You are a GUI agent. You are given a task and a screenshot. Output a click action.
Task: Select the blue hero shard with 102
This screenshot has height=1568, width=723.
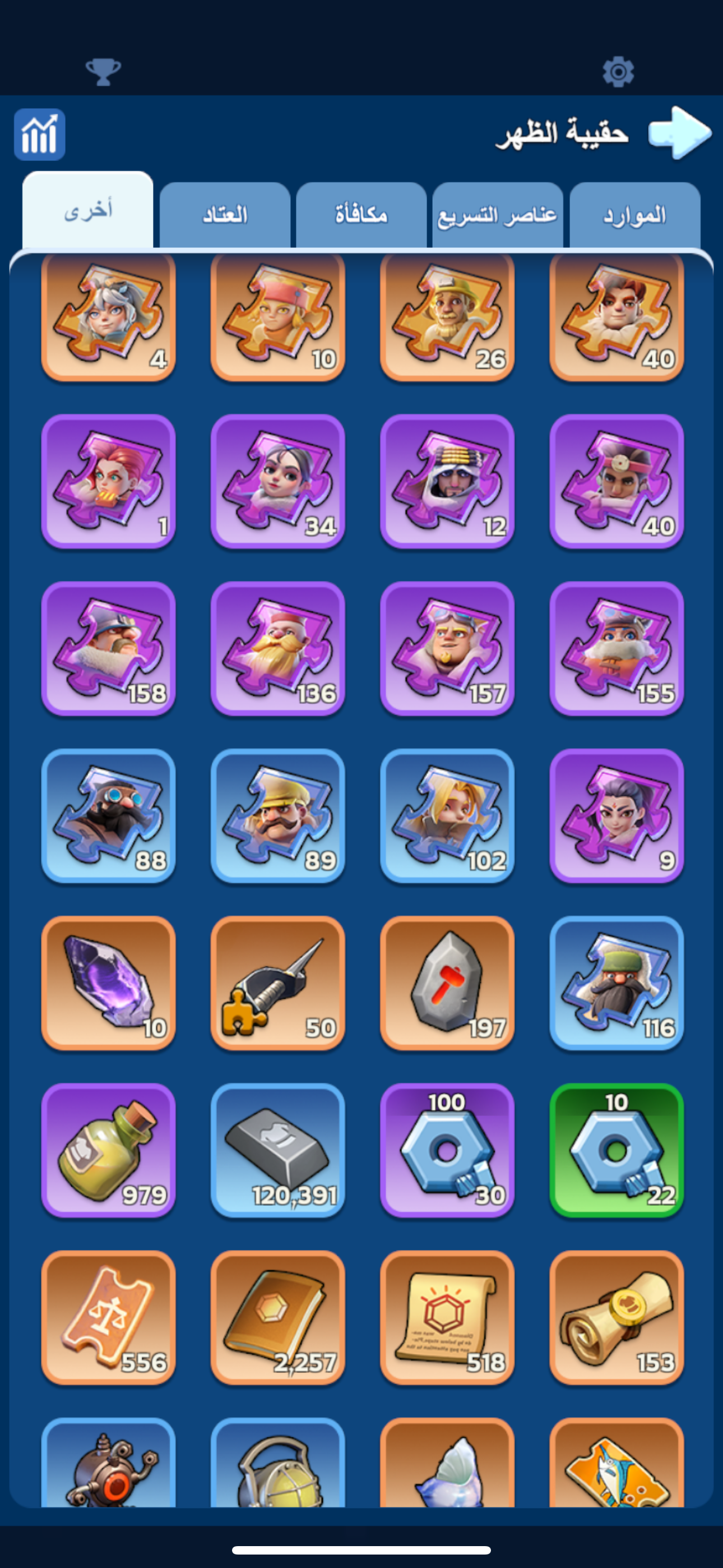[x=447, y=815]
